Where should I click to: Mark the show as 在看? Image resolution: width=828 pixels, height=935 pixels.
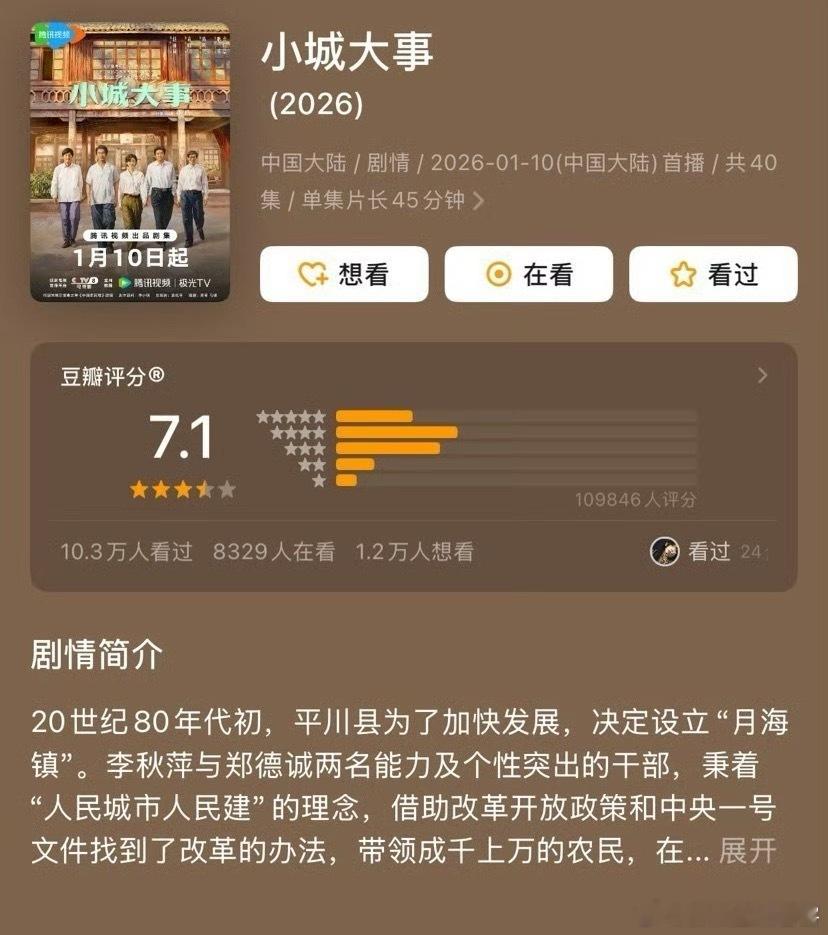pos(529,273)
